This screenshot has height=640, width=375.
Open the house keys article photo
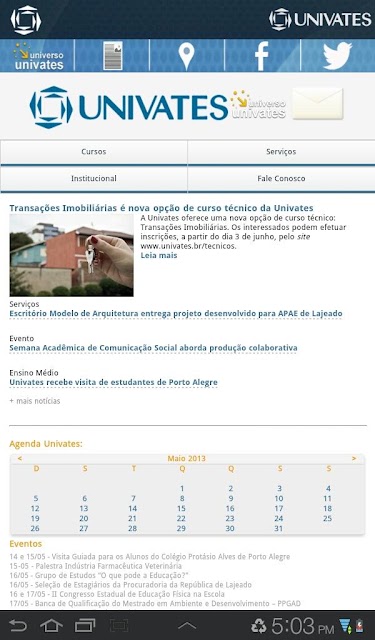click(71, 256)
